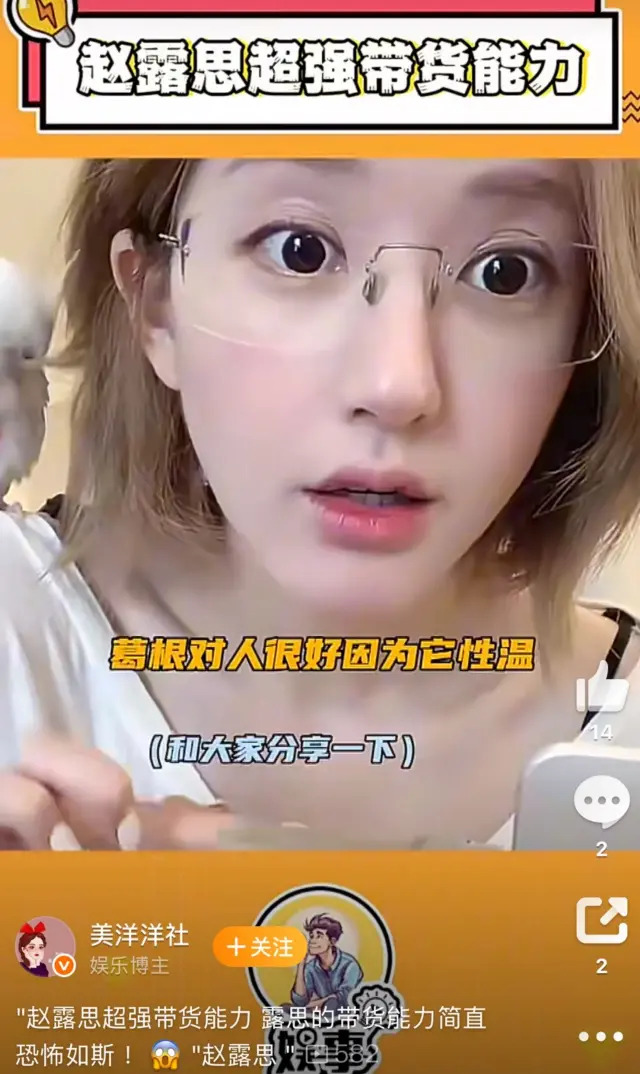Open 美洋洋社's profile avatar
Image resolution: width=640 pixels, height=1074 pixels.
[x=45, y=947]
